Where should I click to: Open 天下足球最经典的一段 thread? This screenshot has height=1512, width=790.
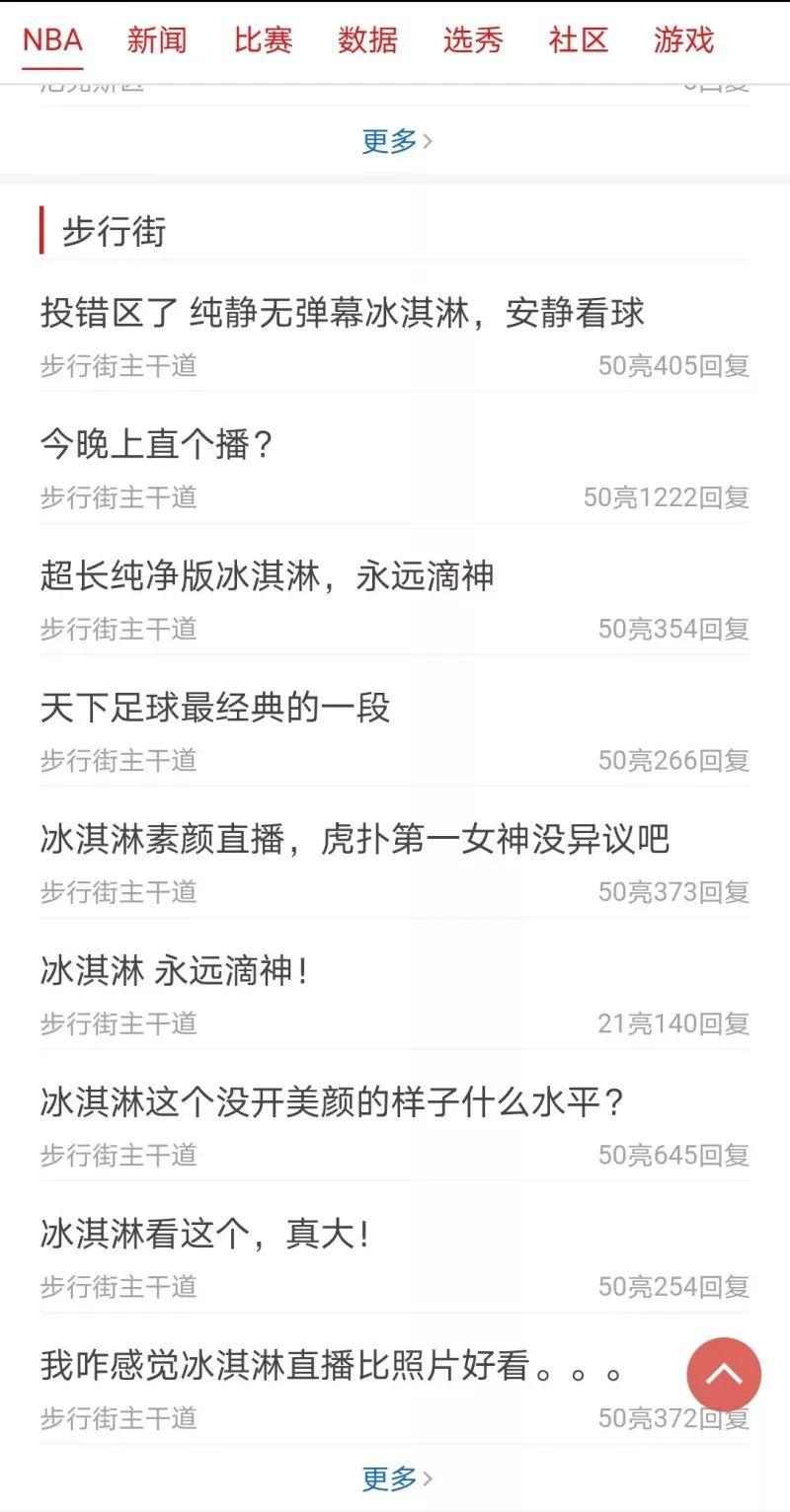click(215, 708)
